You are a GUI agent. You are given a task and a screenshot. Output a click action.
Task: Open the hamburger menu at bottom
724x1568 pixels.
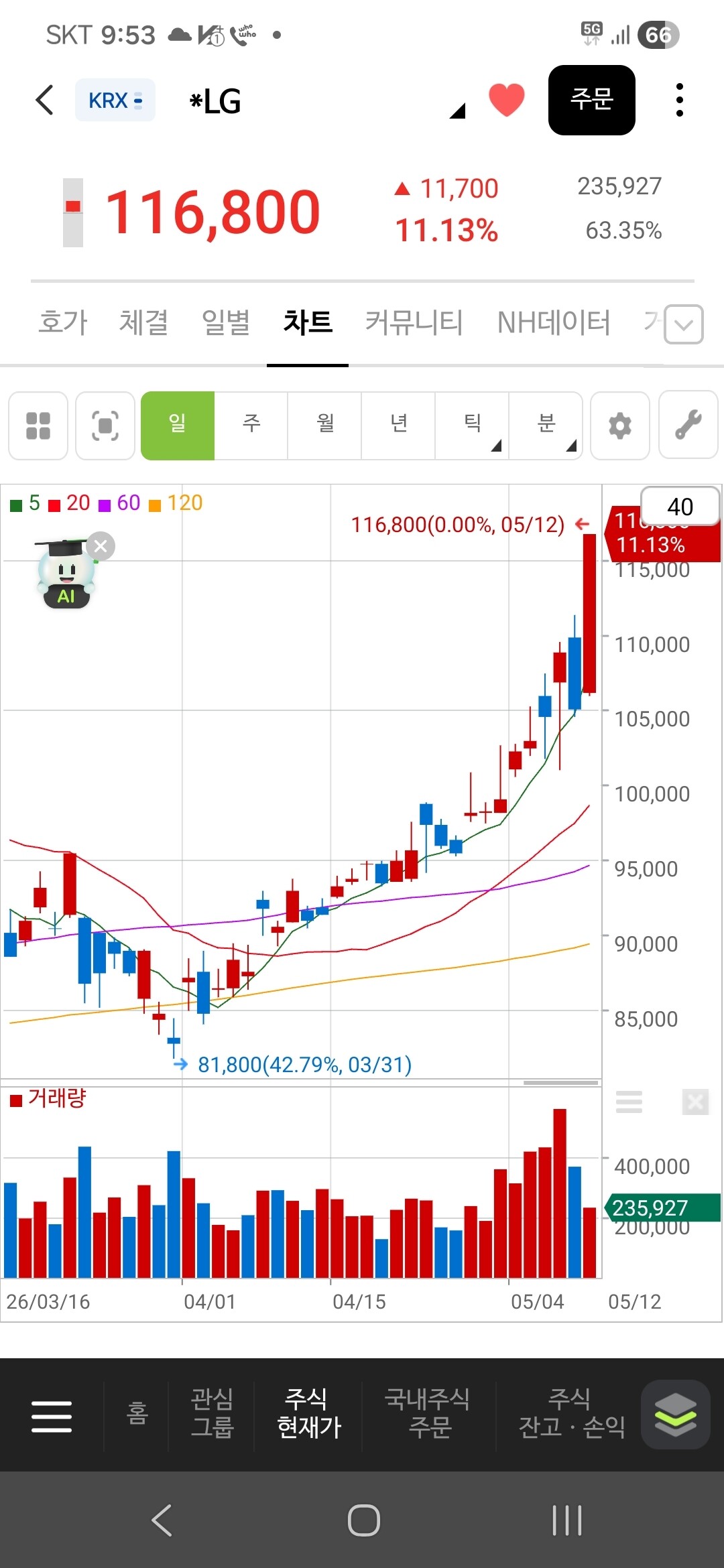[52, 1416]
